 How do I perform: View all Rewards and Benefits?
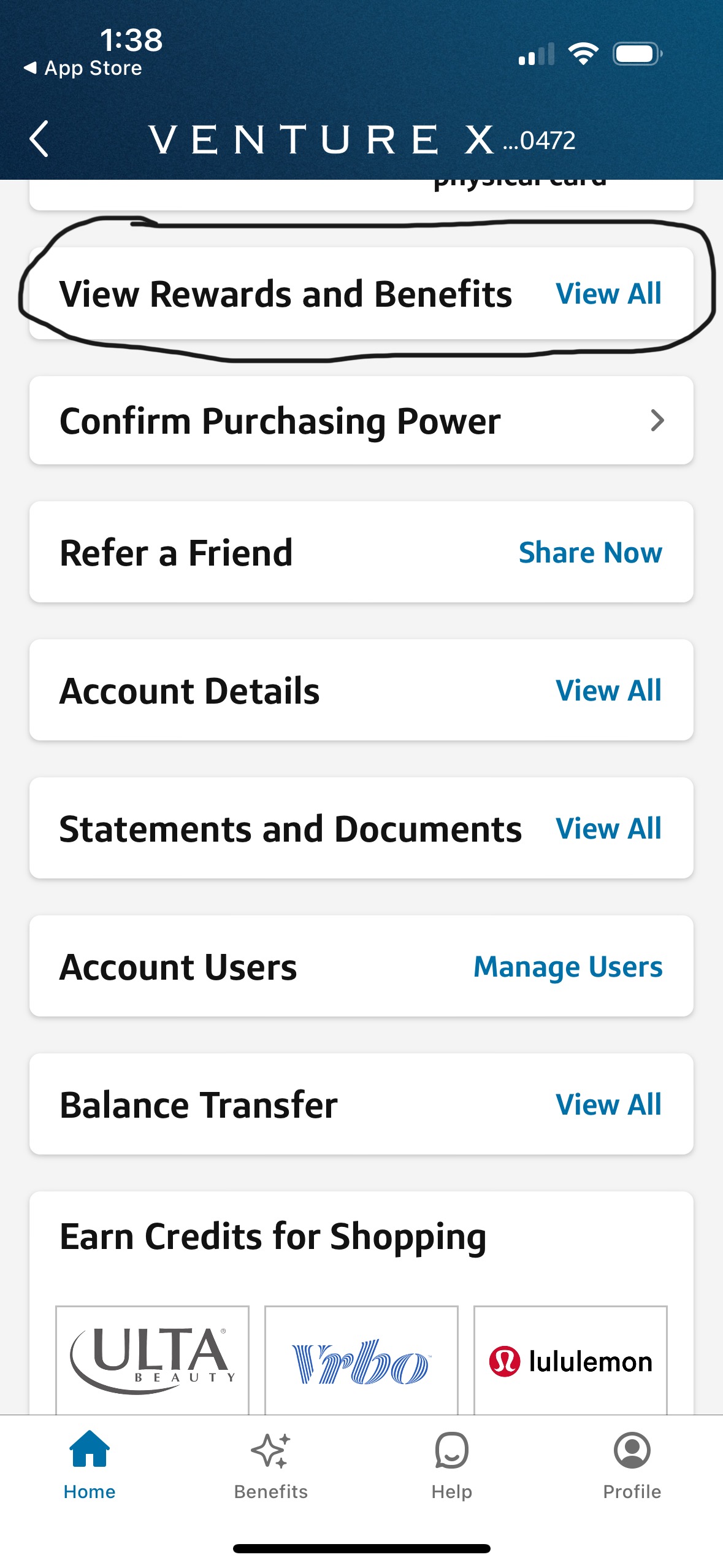pos(608,294)
